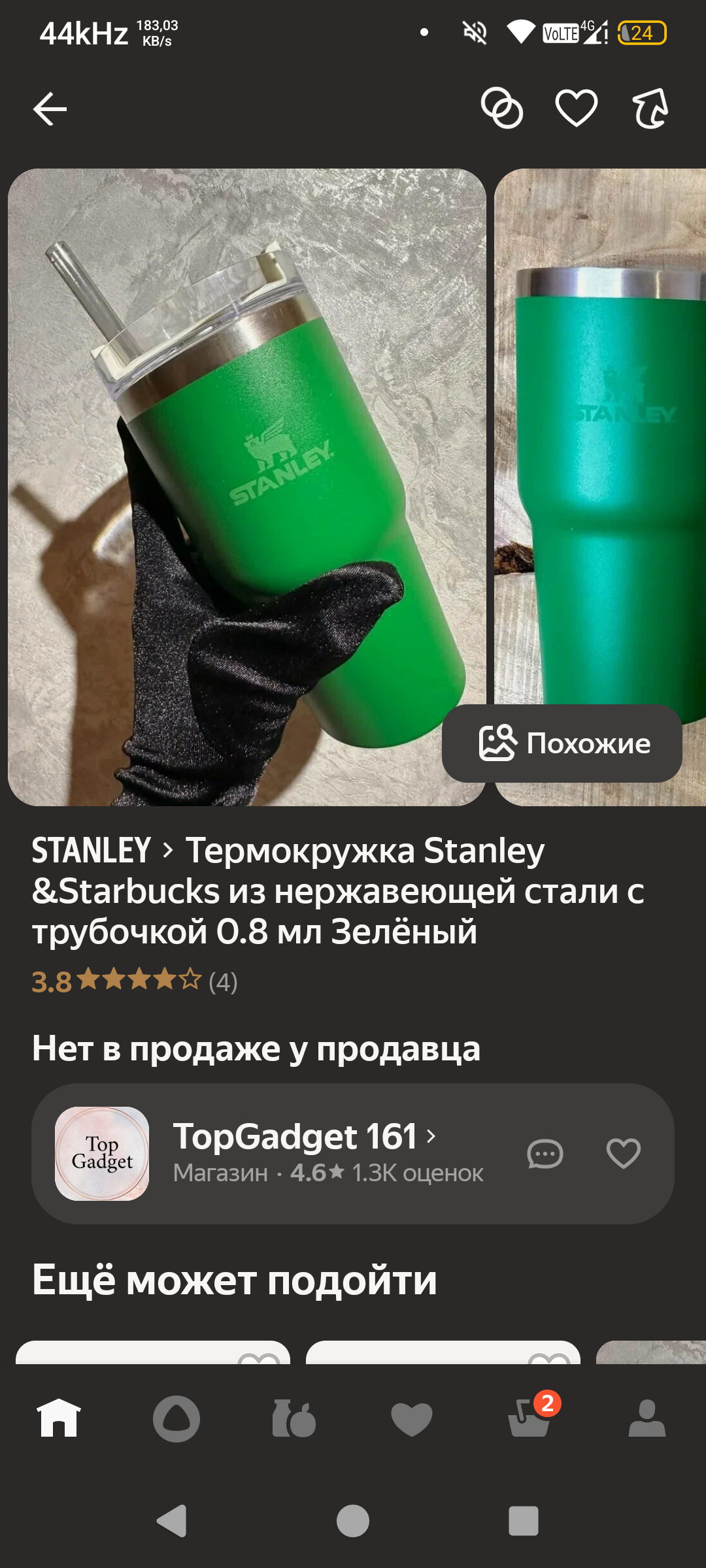
Task: Go to the profile tab
Action: click(x=647, y=1419)
